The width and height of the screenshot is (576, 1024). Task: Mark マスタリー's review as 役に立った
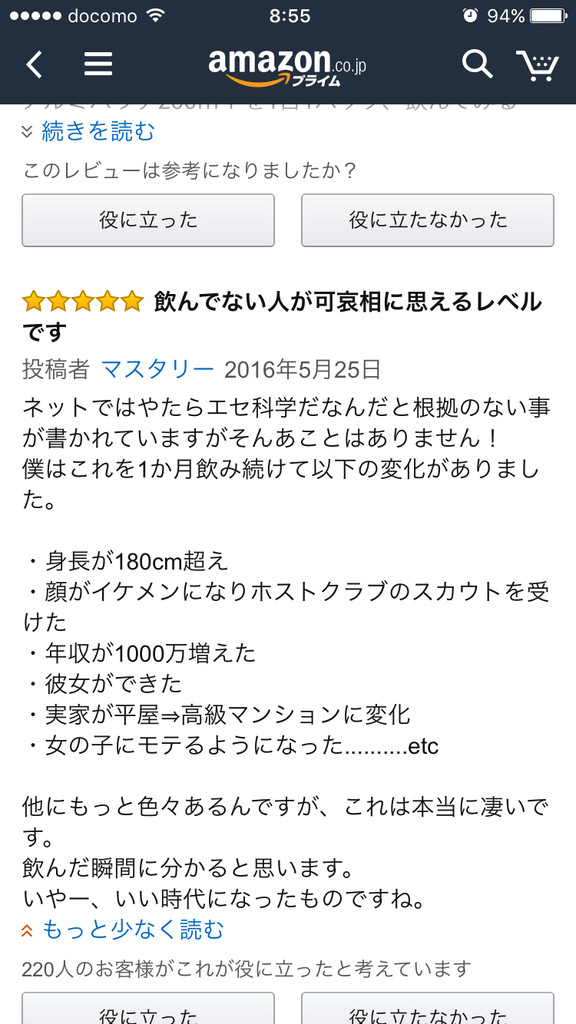pyautogui.click(x=148, y=1008)
